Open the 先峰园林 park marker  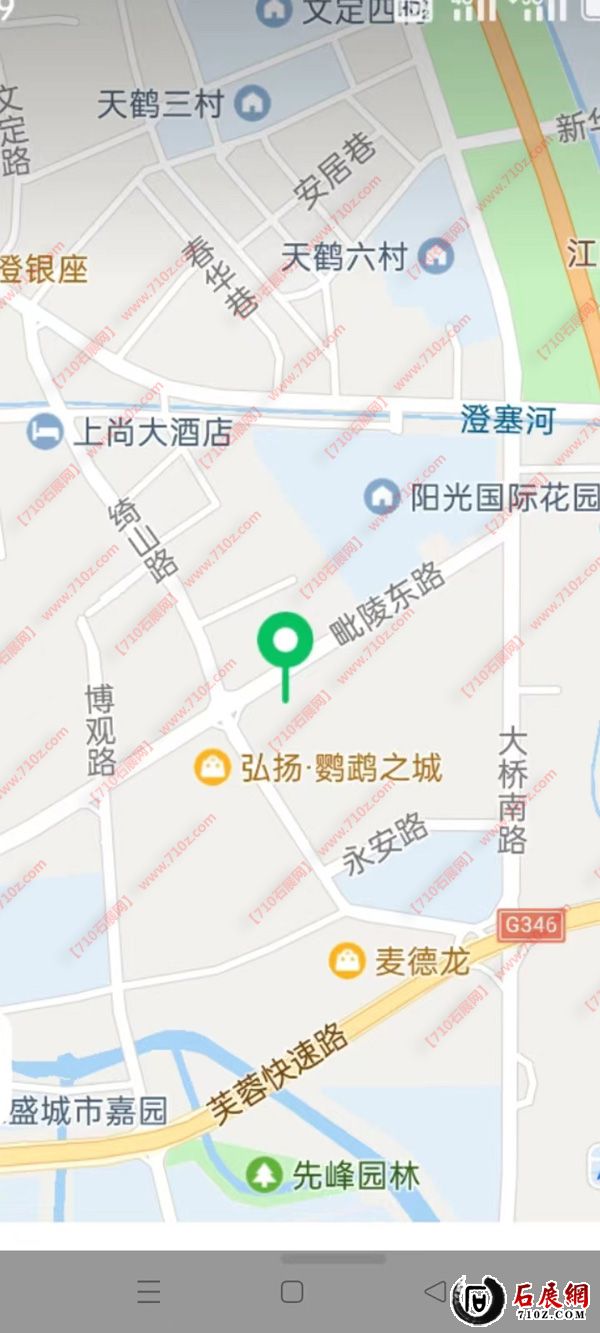point(264,1175)
